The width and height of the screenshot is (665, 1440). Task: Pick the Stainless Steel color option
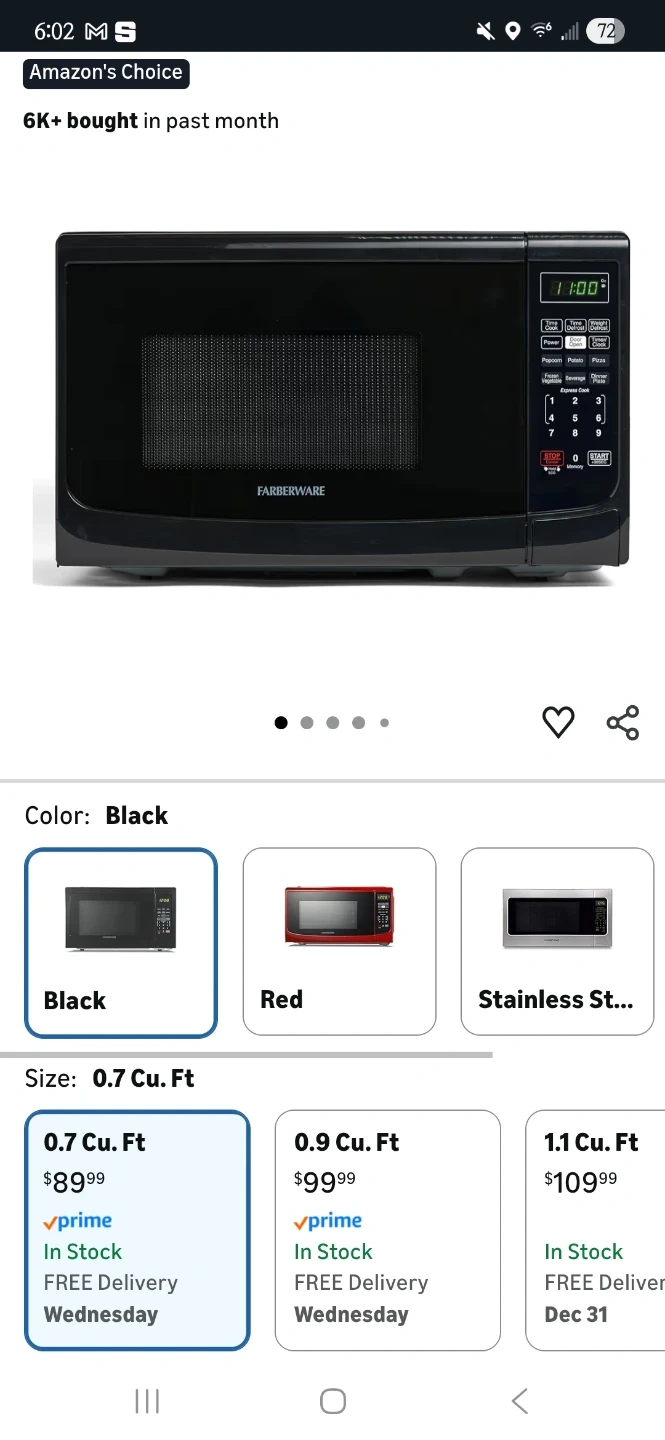click(557, 941)
